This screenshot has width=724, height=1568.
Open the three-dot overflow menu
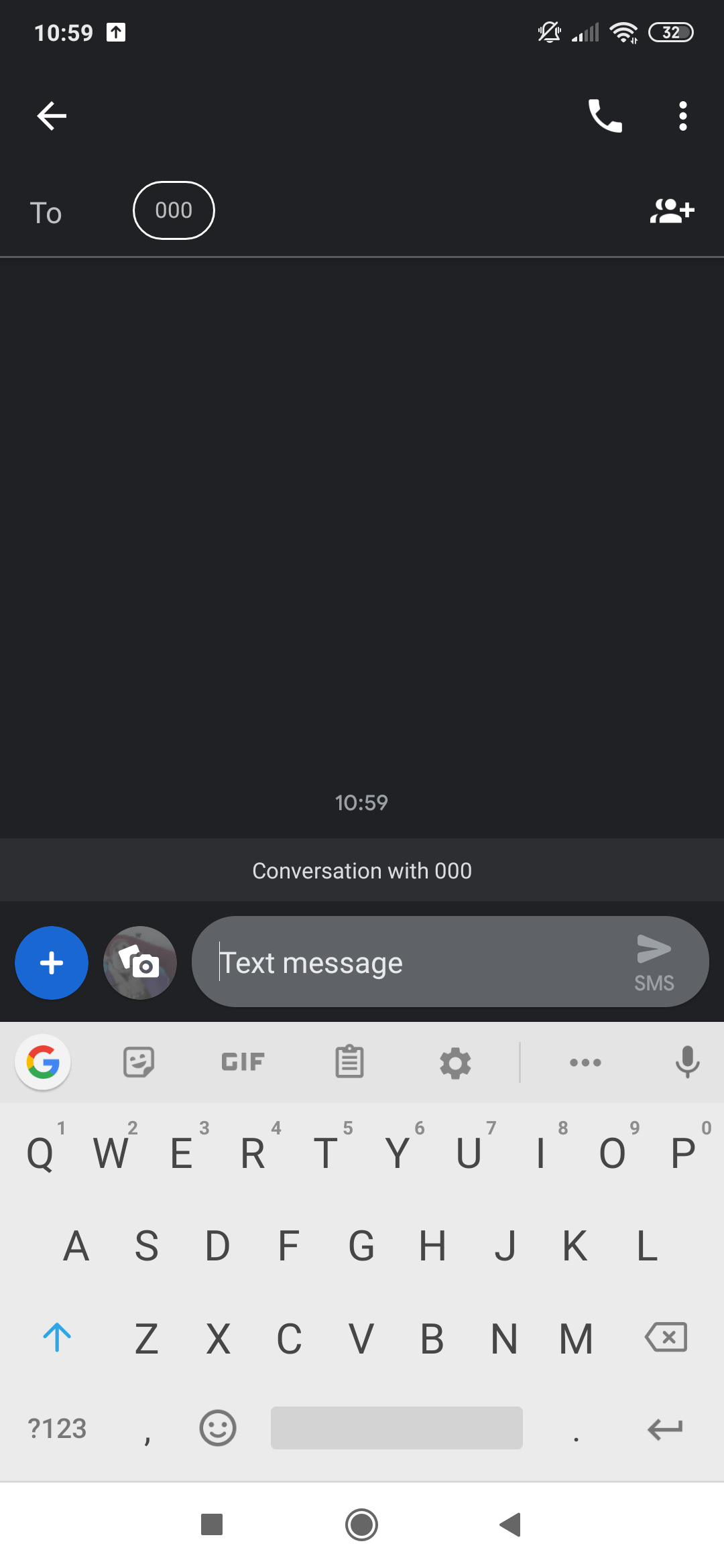pyautogui.click(x=682, y=116)
